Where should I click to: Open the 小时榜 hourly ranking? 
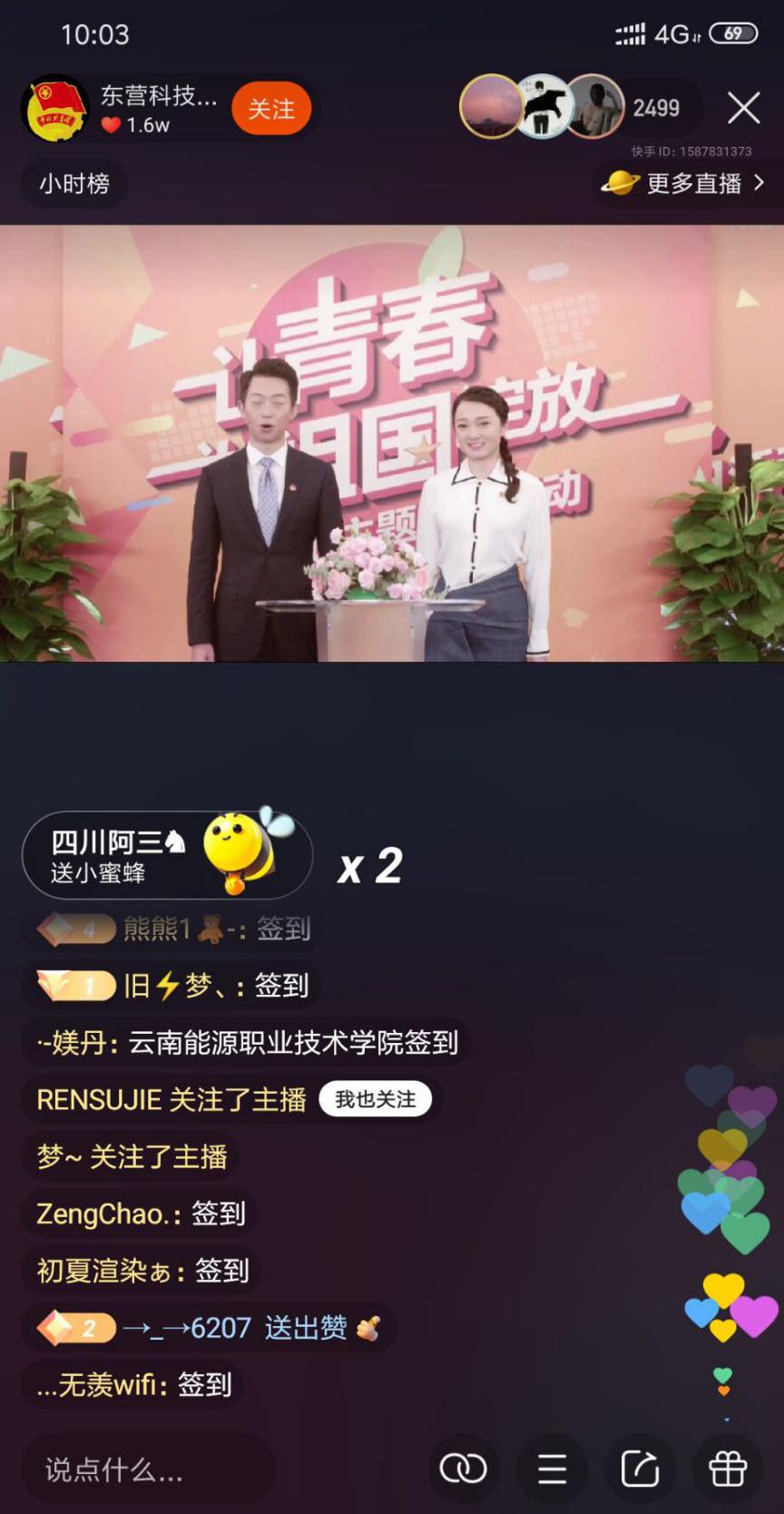(74, 184)
